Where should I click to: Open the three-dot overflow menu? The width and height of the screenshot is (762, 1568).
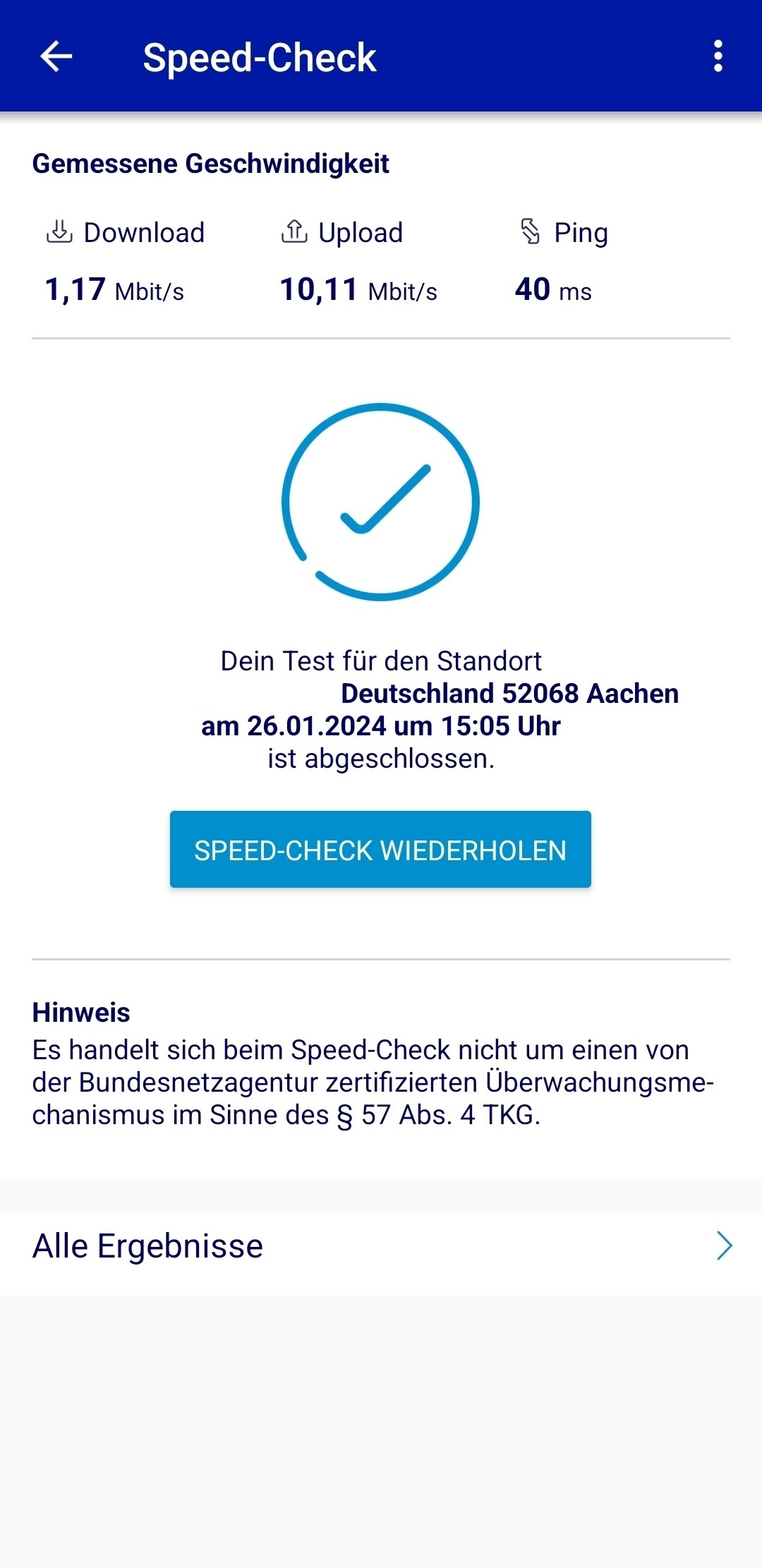click(718, 56)
